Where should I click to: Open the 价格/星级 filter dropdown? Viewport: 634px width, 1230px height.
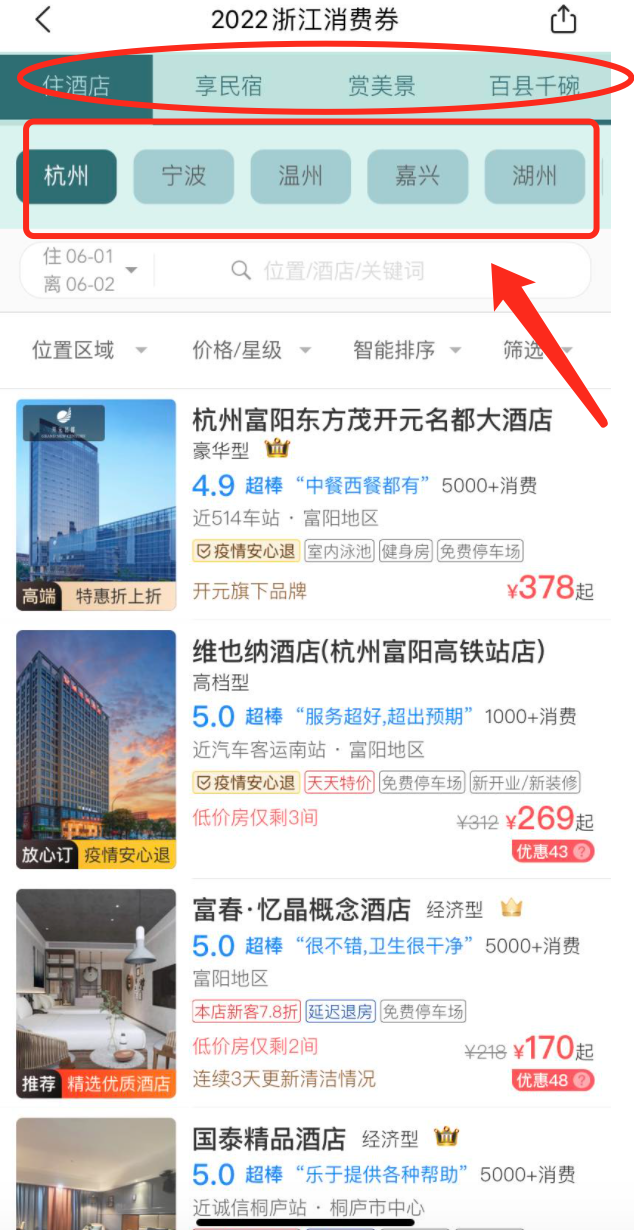coord(251,350)
